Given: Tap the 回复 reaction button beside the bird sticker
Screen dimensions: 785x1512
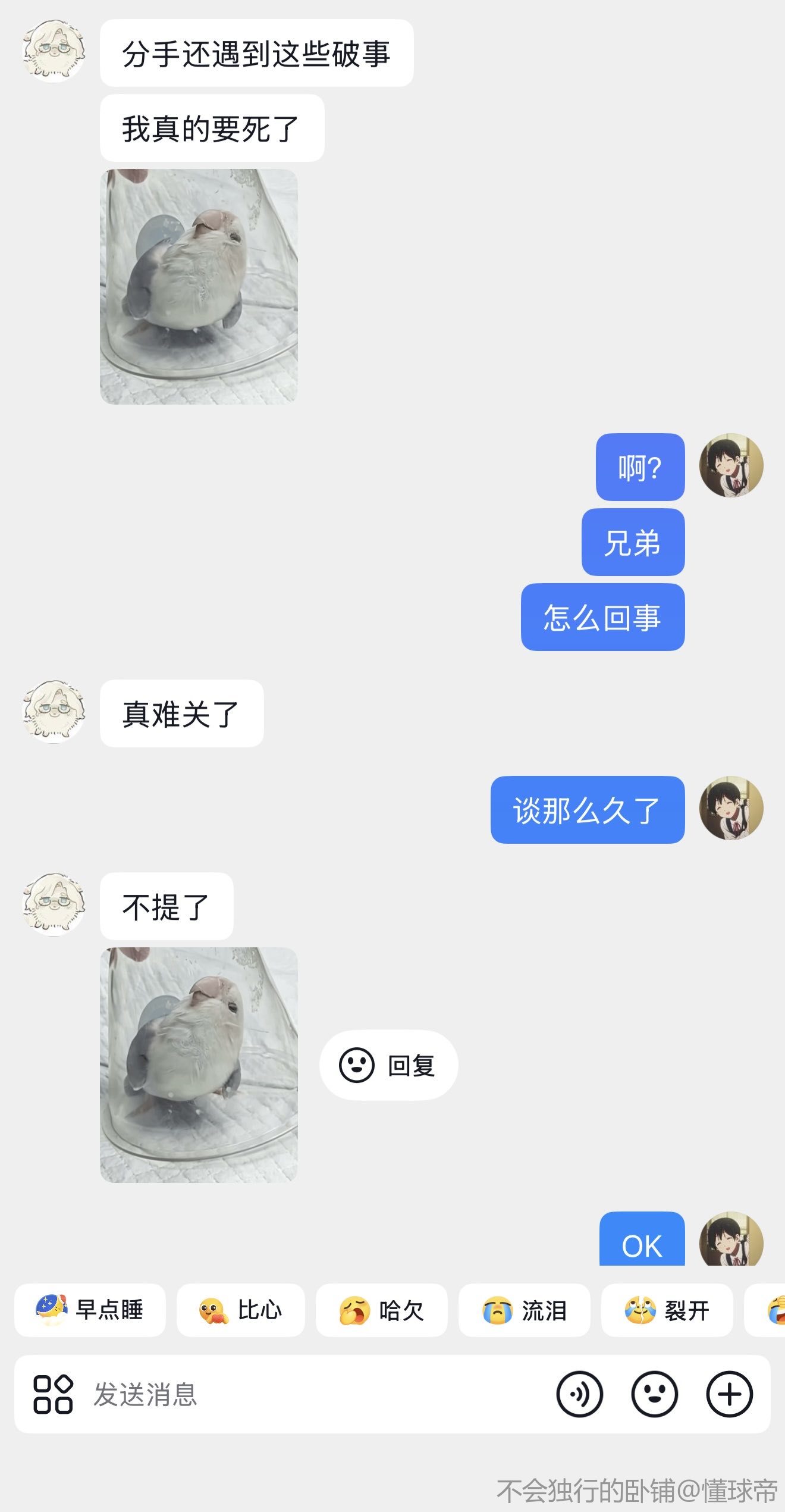Looking at the screenshot, I should (388, 1065).
